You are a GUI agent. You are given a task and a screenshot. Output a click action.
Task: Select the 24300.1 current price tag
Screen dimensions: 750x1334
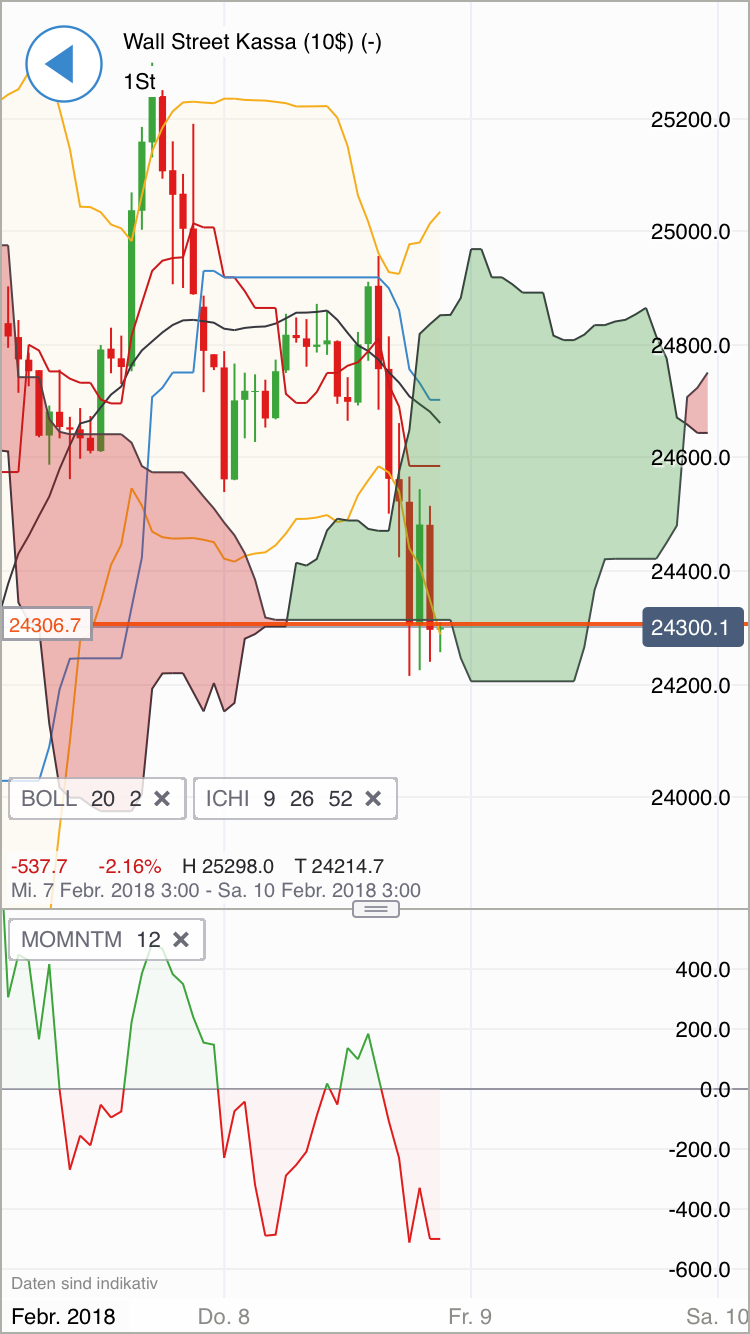[693, 627]
